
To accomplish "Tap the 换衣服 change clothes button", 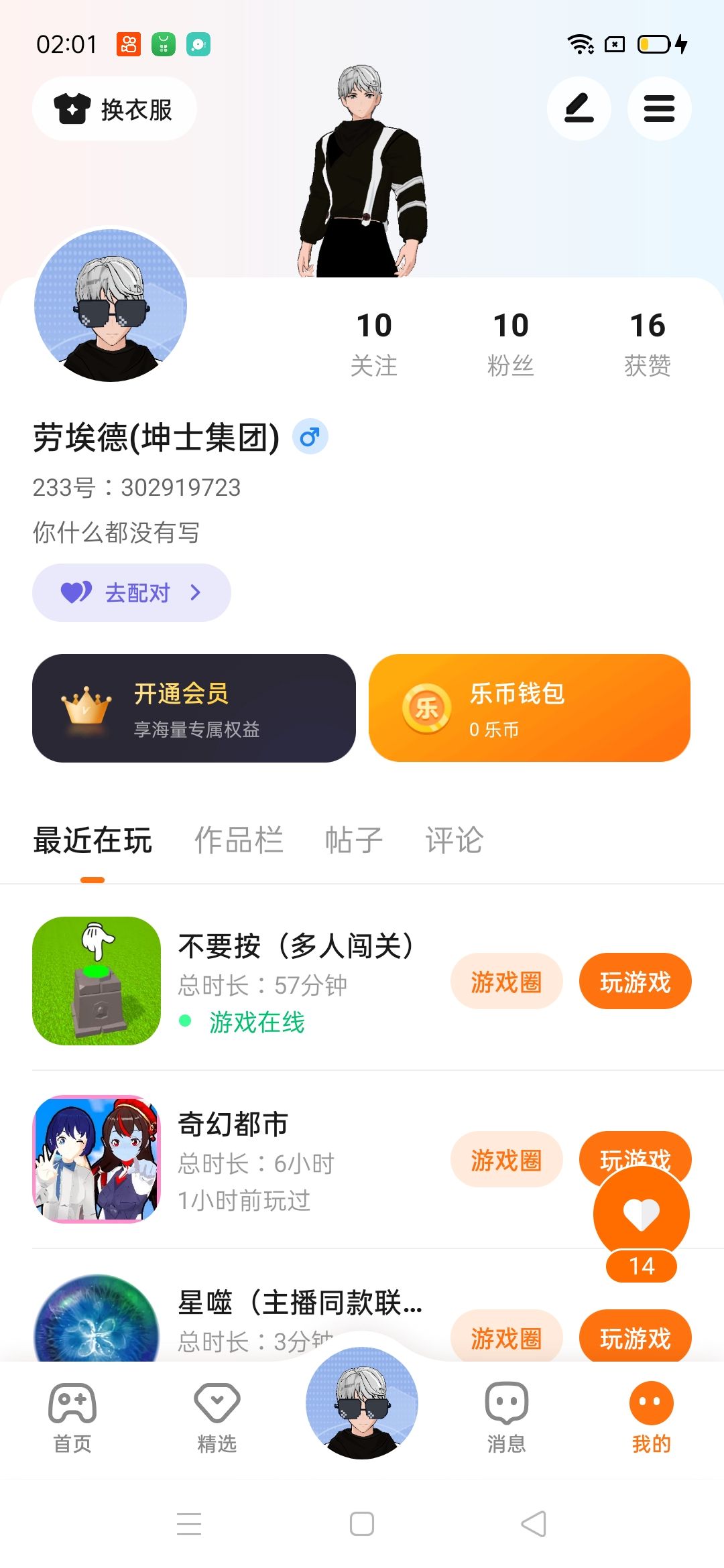I will pyautogui.click(x=115, y=109).
